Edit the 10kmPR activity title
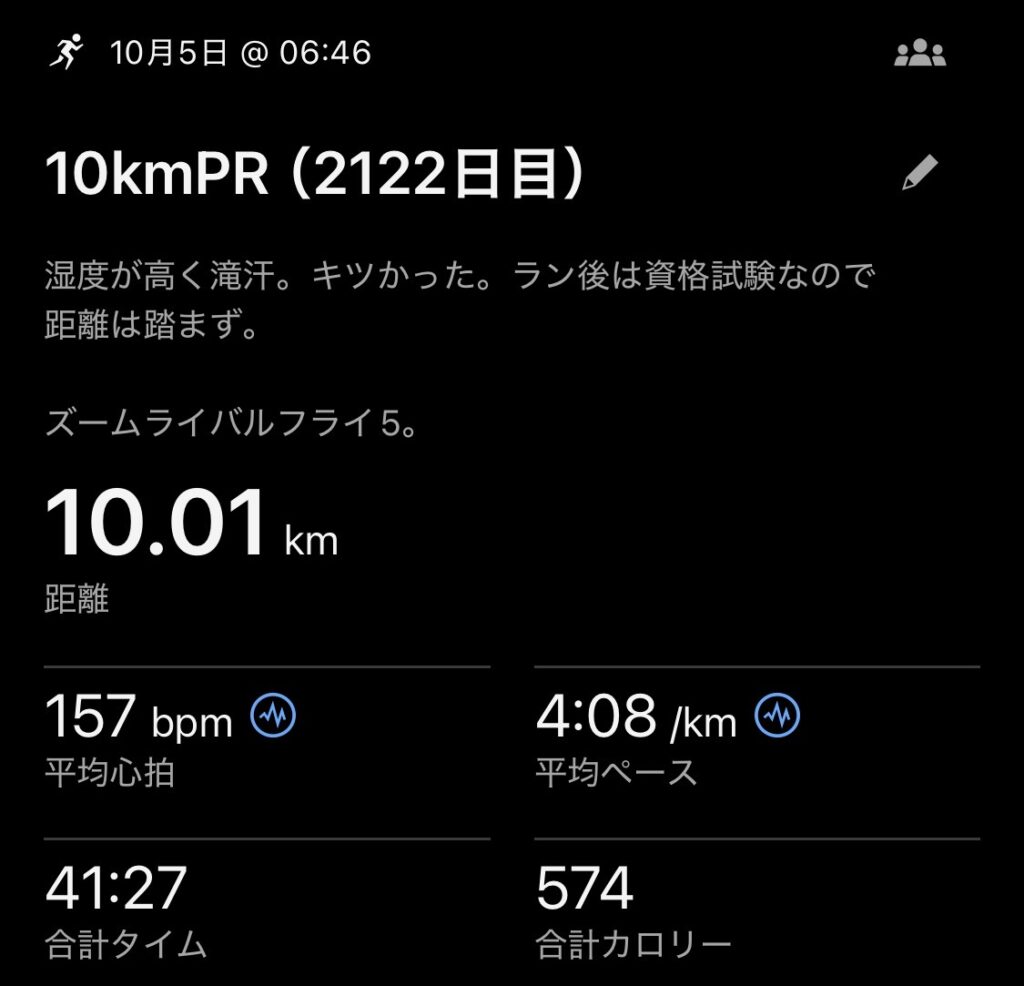 919,174
